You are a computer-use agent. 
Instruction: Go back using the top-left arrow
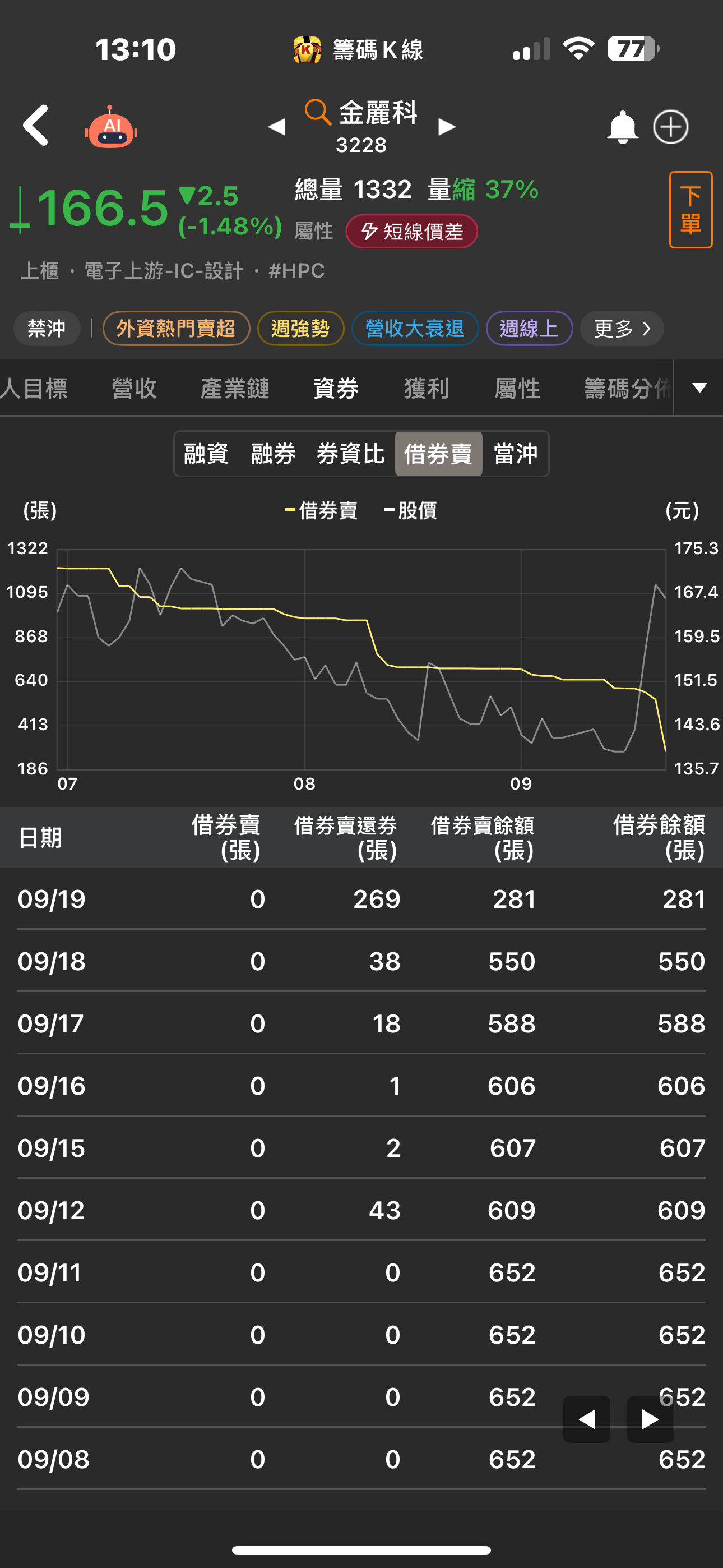[x=35, y=126]
